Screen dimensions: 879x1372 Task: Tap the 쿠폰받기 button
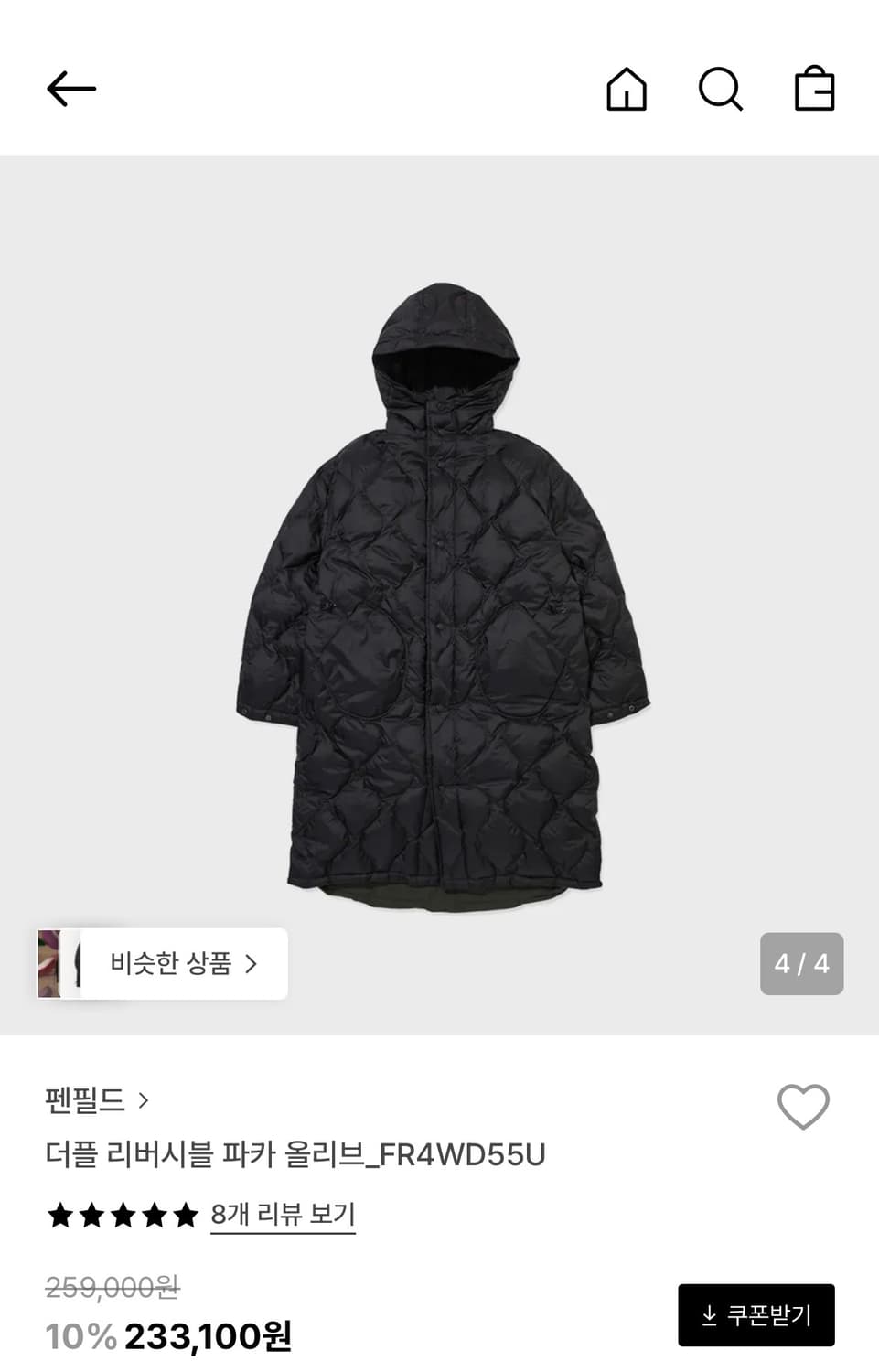tap(755, 1315)
